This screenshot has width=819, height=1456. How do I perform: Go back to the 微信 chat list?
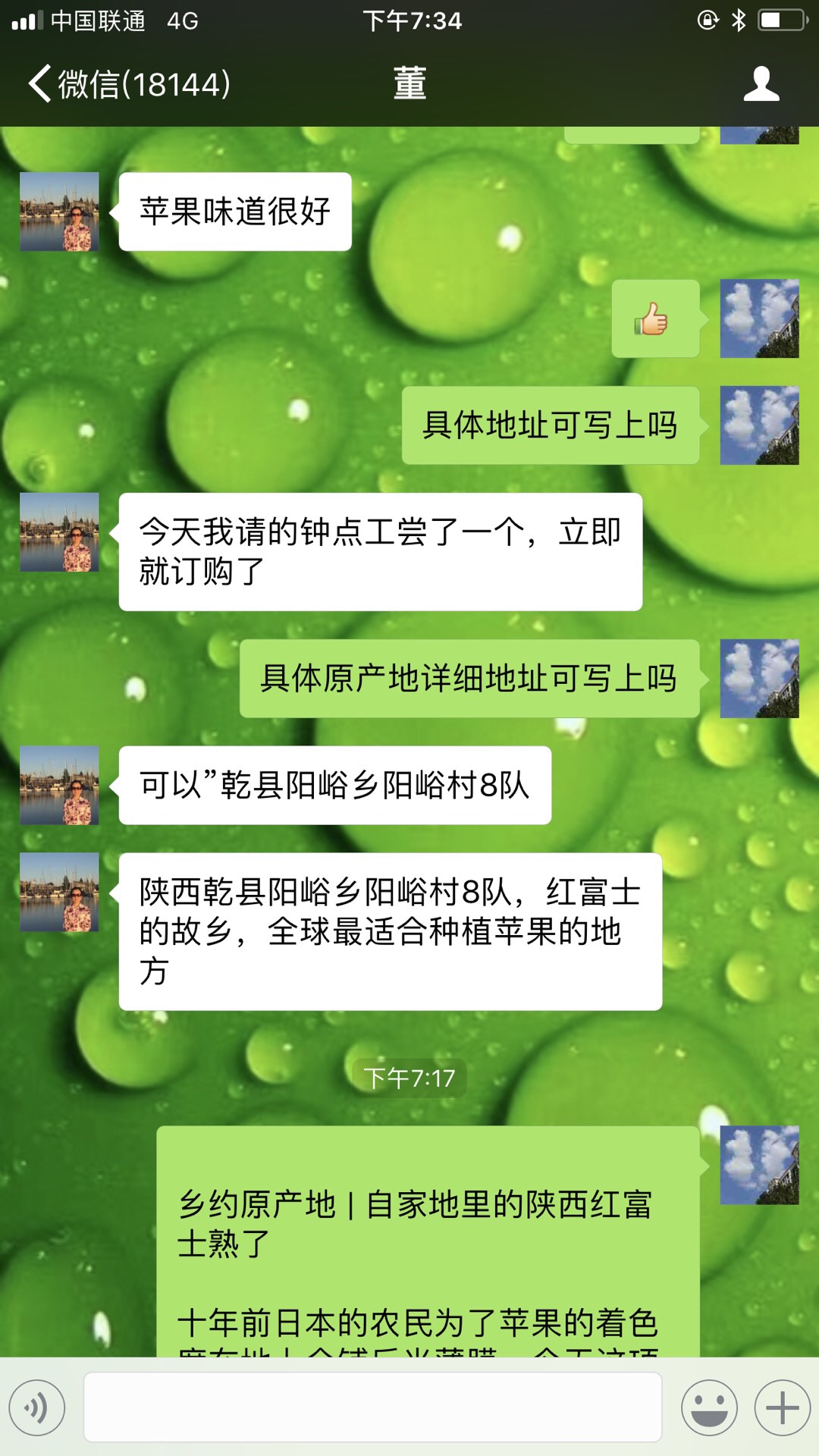click(x=129, y=83)
